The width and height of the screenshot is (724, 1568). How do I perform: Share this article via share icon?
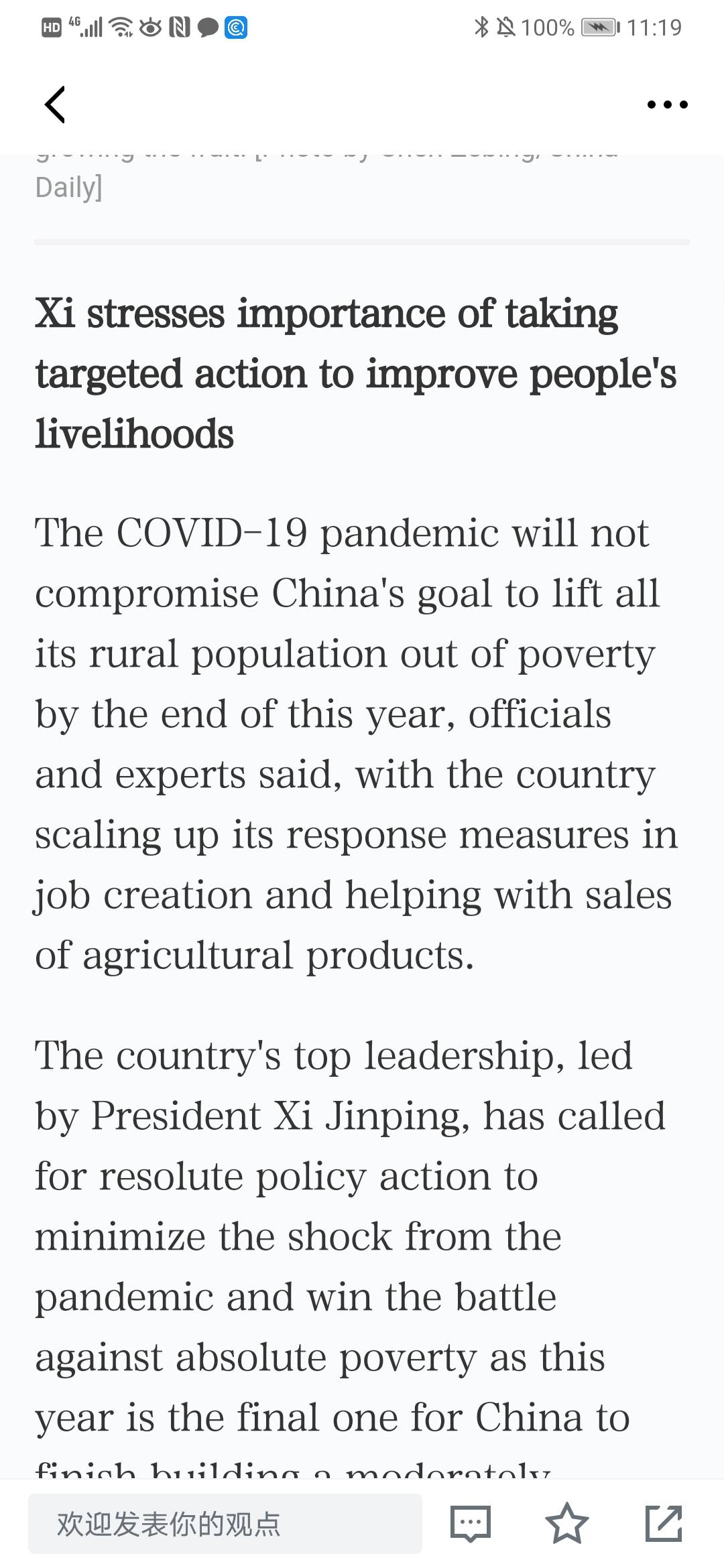click(663, 1523)
